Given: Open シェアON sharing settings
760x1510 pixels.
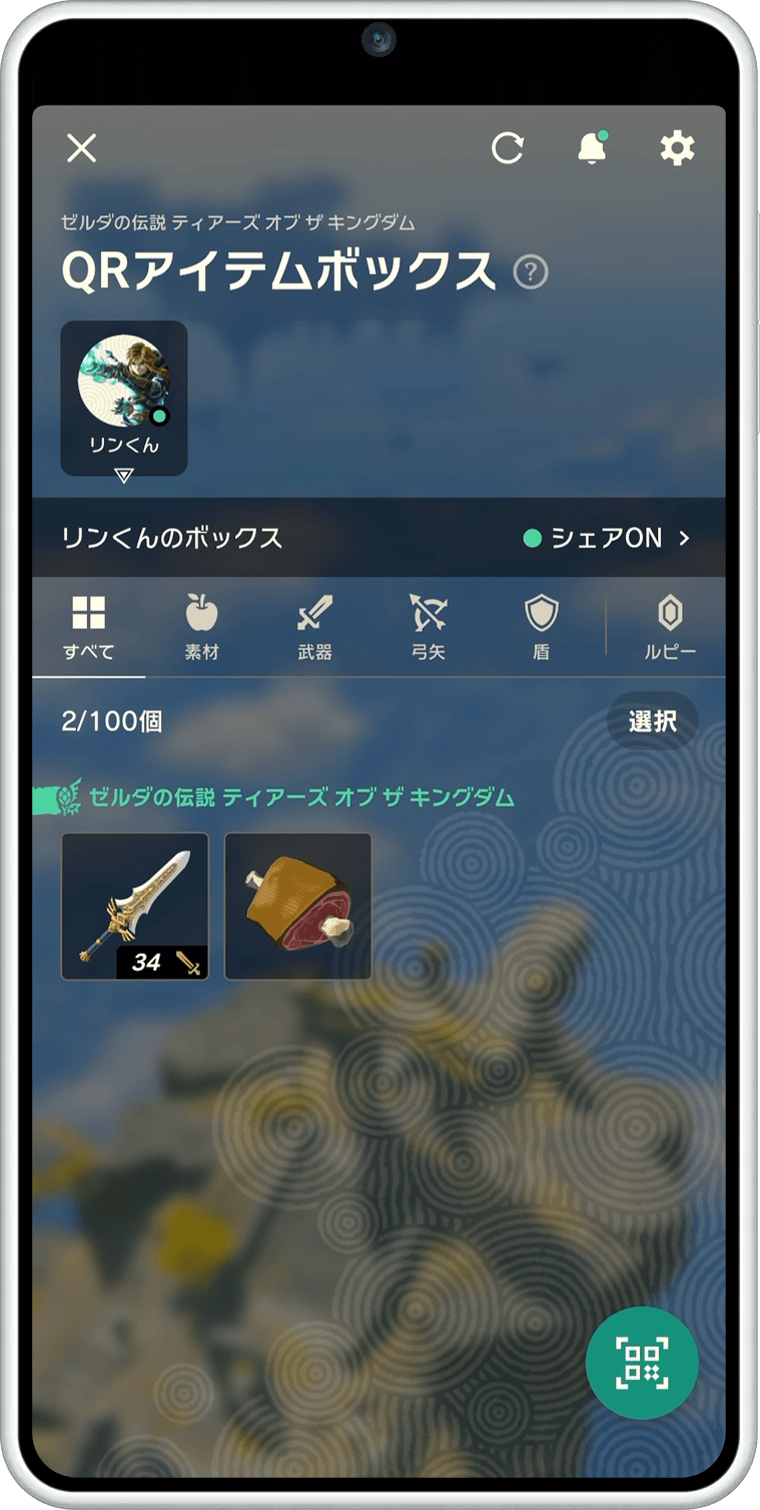Looking at the screenshot, I should point(608,538).
